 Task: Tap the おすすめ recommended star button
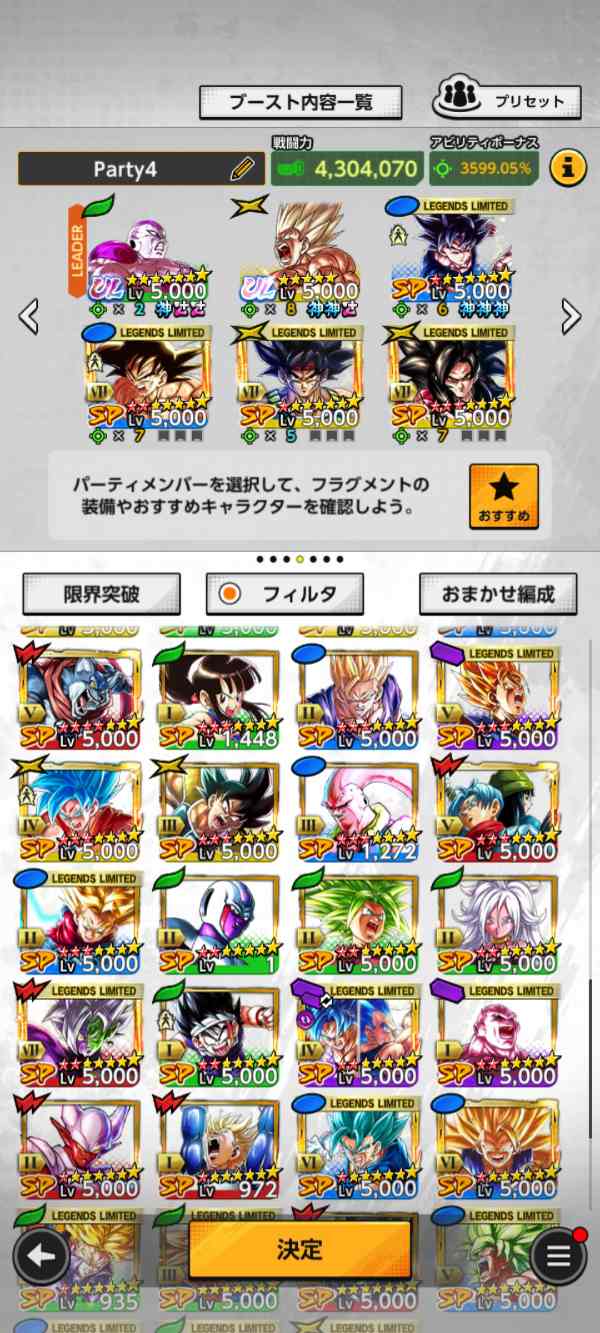coord(503,496)
